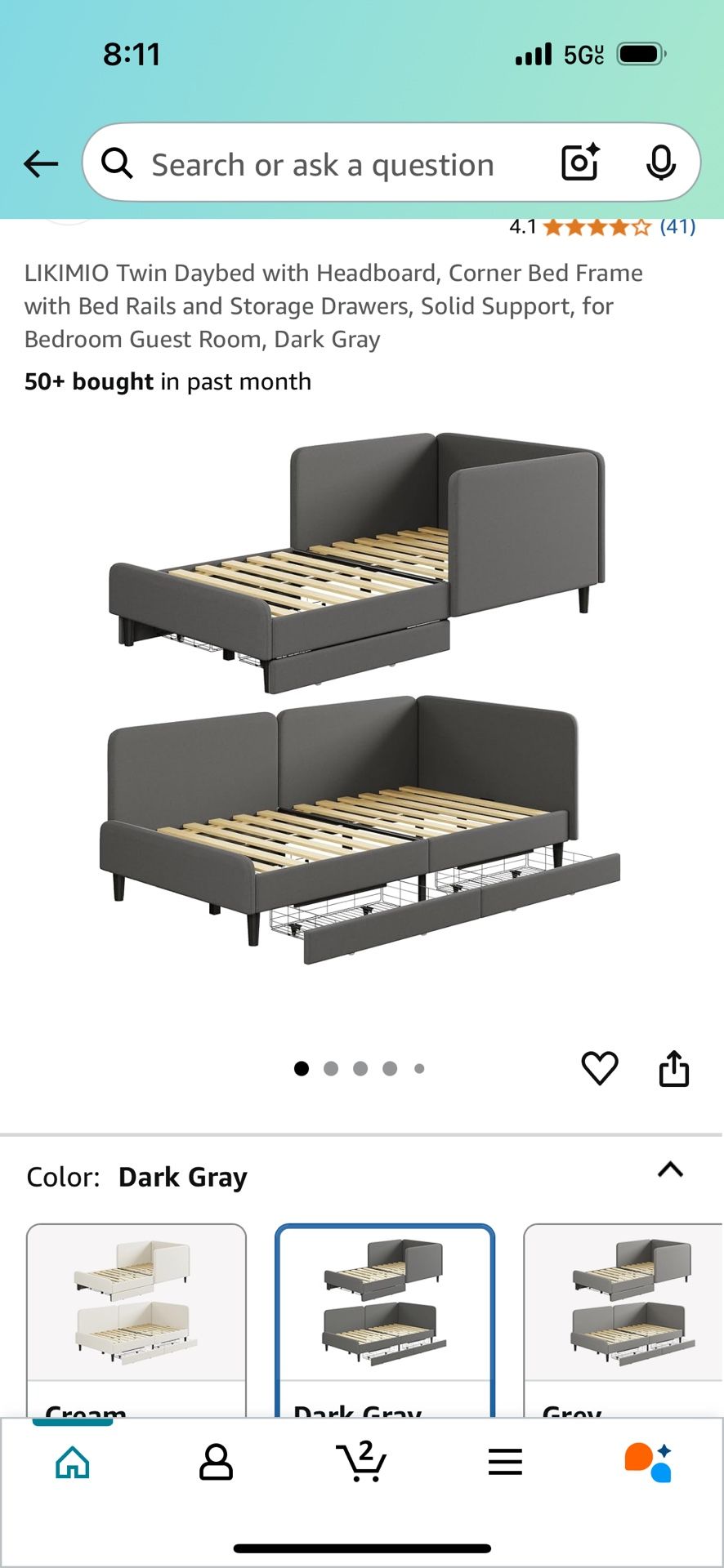Go to the Home tab

(x=73, y=1463)
